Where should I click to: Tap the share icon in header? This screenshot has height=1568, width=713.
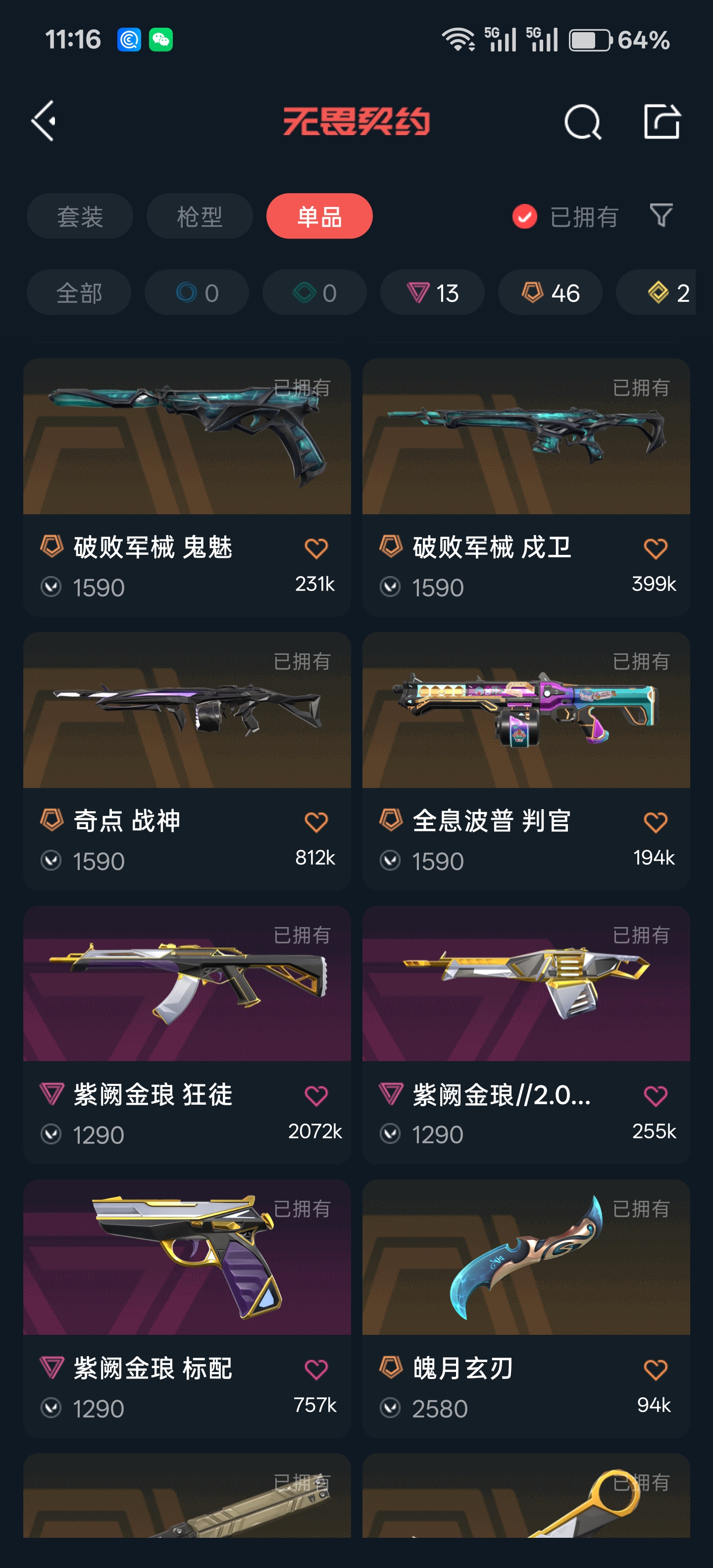pyautogui.click(x=662, y=121)
